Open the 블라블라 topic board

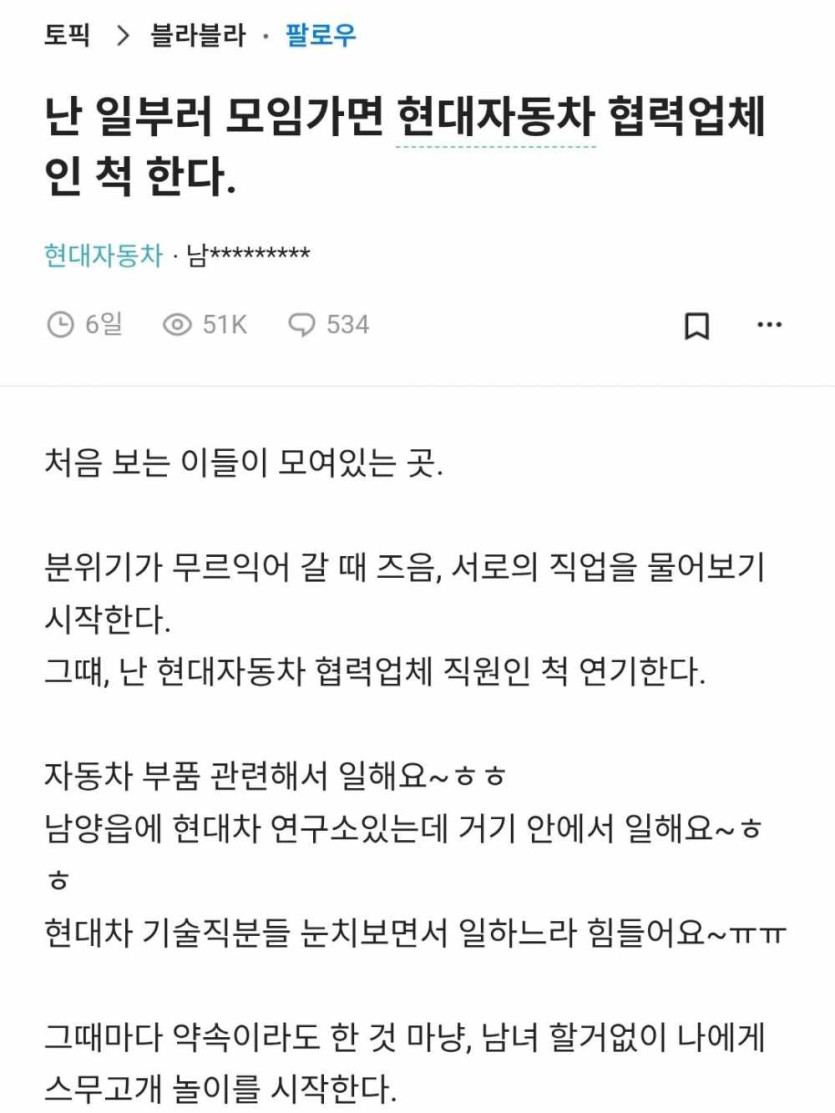point(198,36)
